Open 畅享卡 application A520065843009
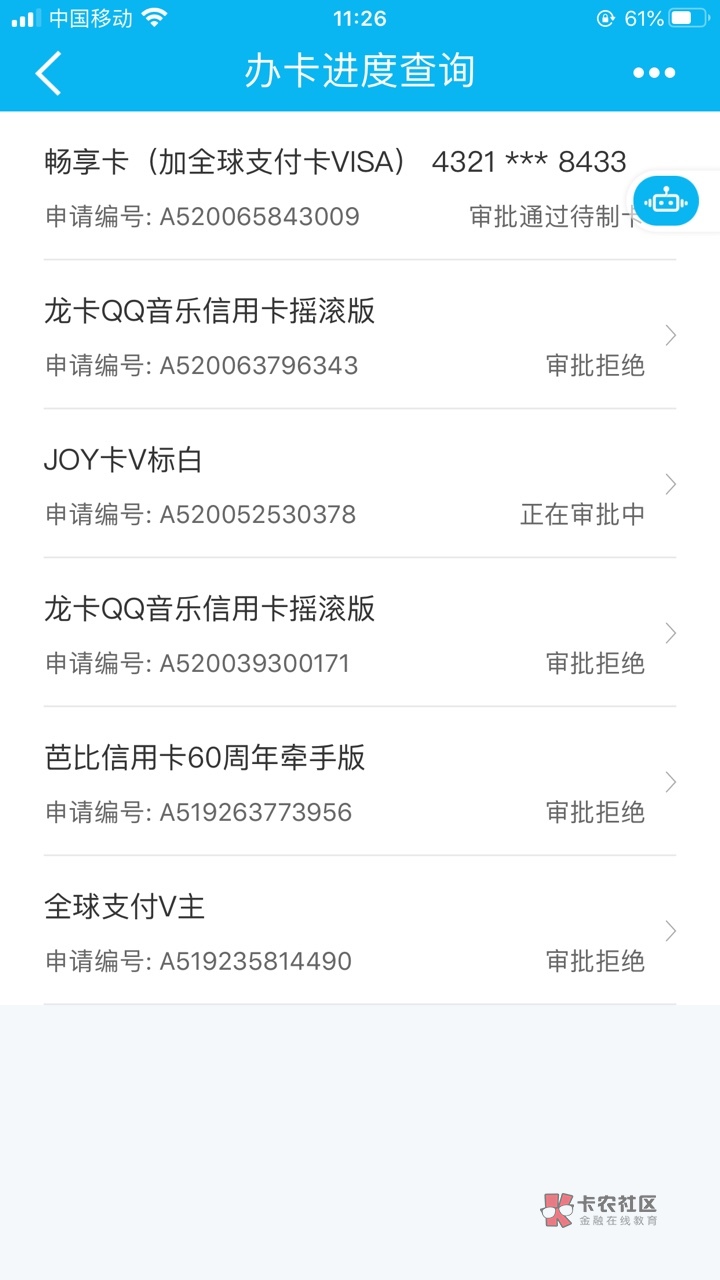 click(360, 186)
